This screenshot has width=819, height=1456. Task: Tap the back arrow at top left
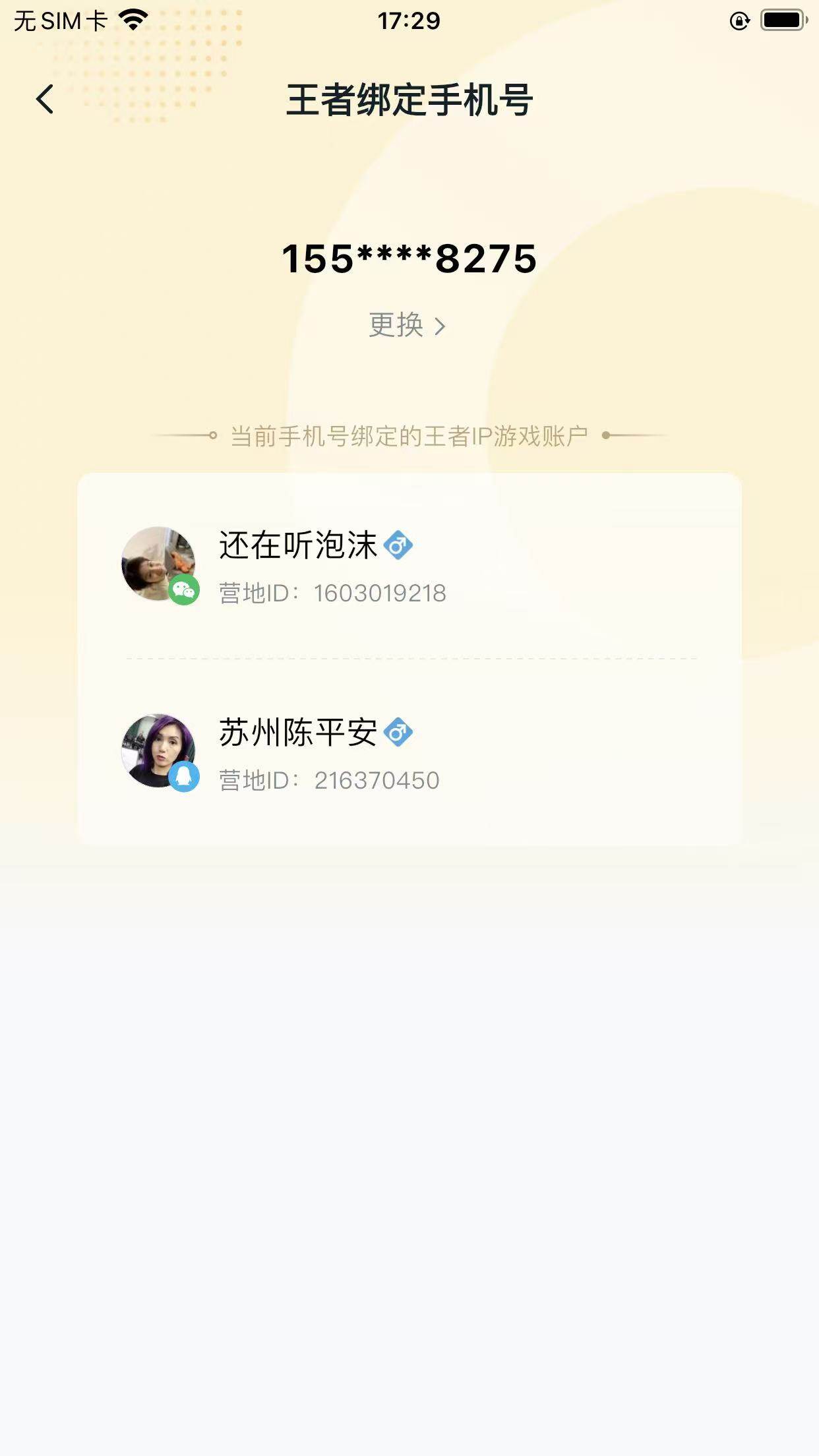click(x=44, y=99)
